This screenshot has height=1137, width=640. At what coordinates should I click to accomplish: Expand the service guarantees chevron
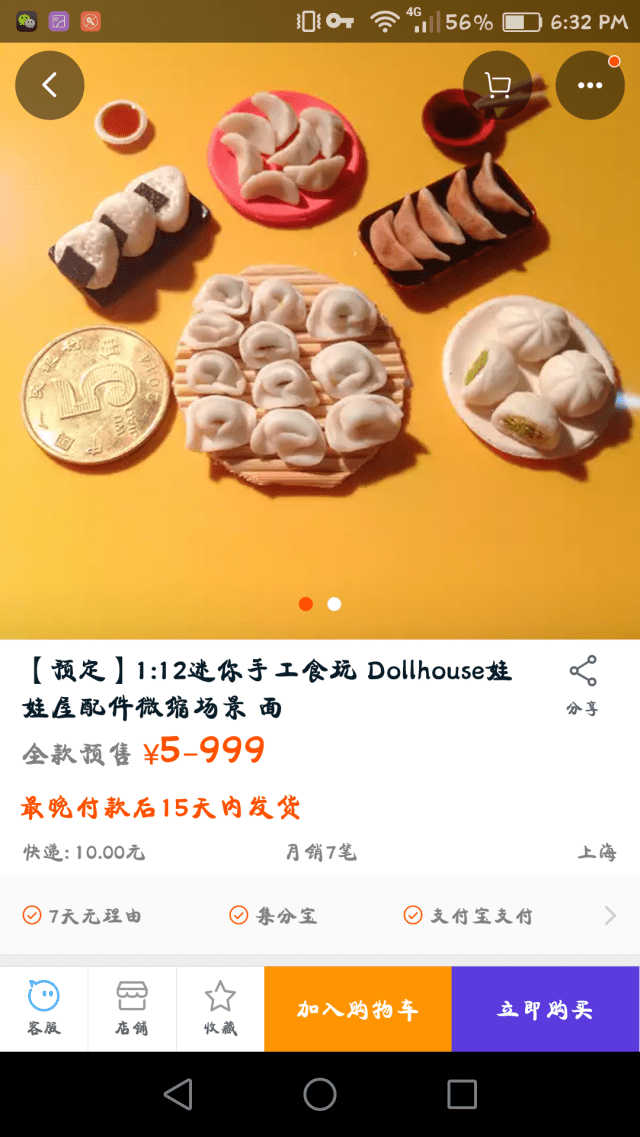610,915
